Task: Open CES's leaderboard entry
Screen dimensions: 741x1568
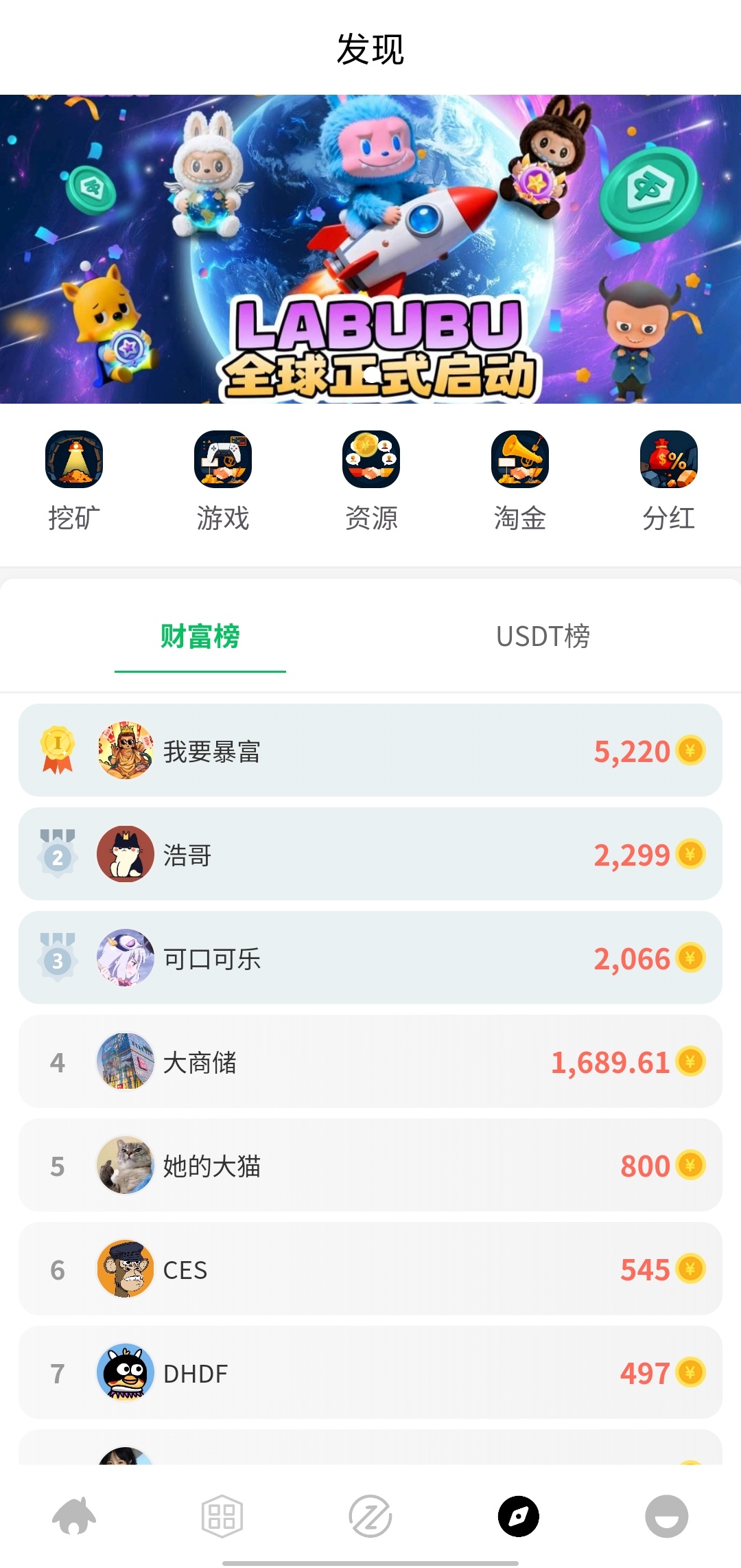Action: pyautogui.click(x=370, y=1269)
